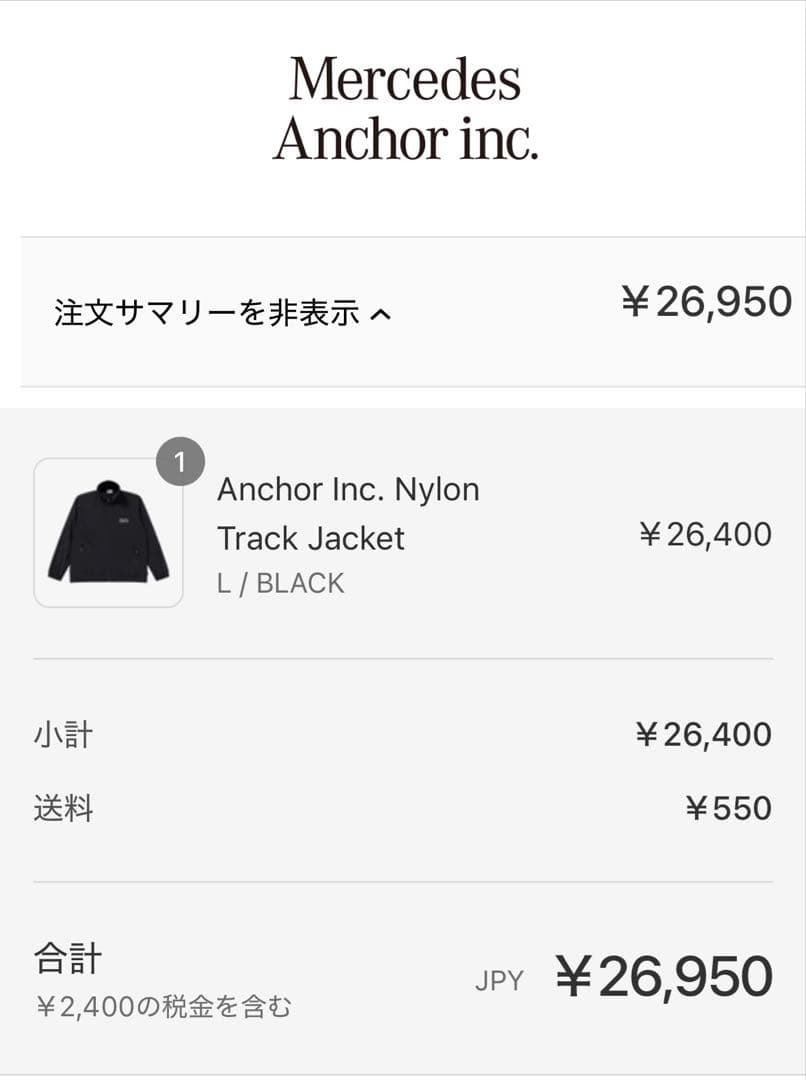Click the expander arrow in the summary header
Viewport: 806px width, 1080px height.
pos(378,311)
